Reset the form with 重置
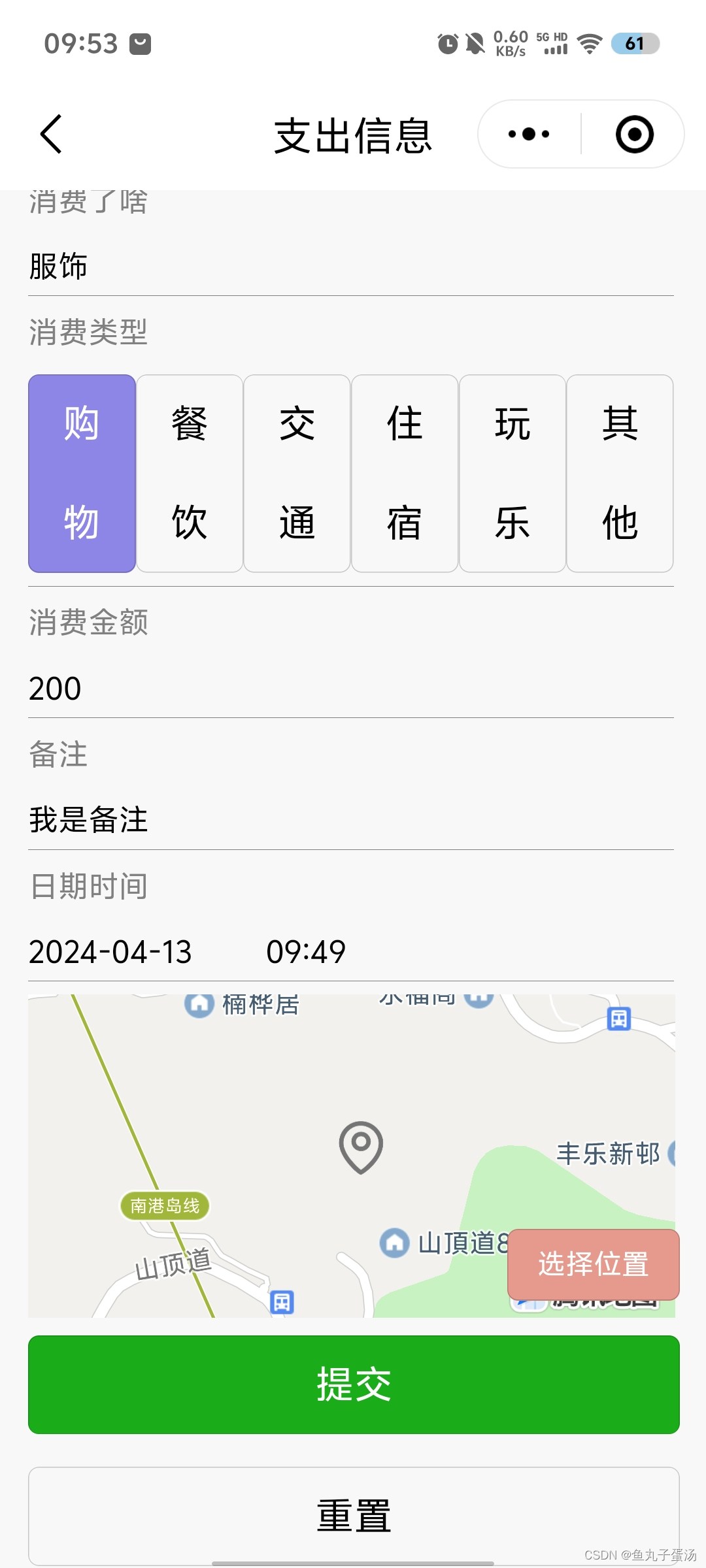 coord(354,1516)
